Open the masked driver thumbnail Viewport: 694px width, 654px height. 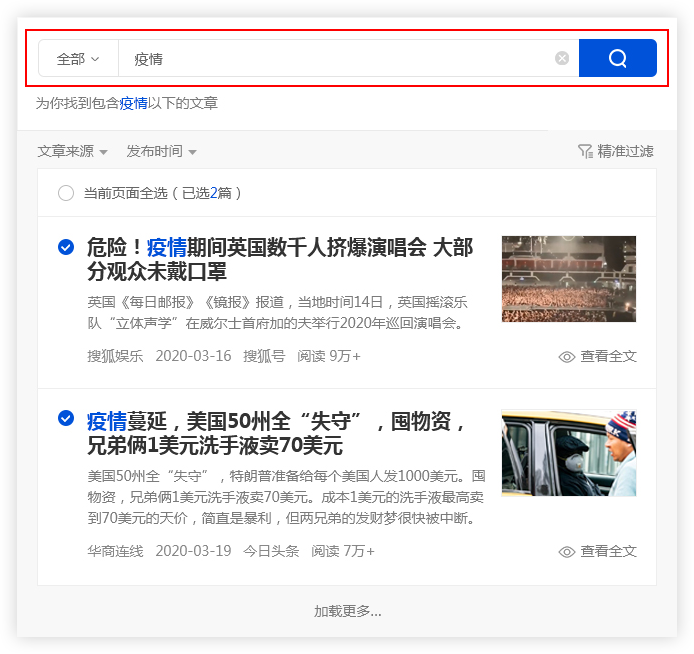568,453
